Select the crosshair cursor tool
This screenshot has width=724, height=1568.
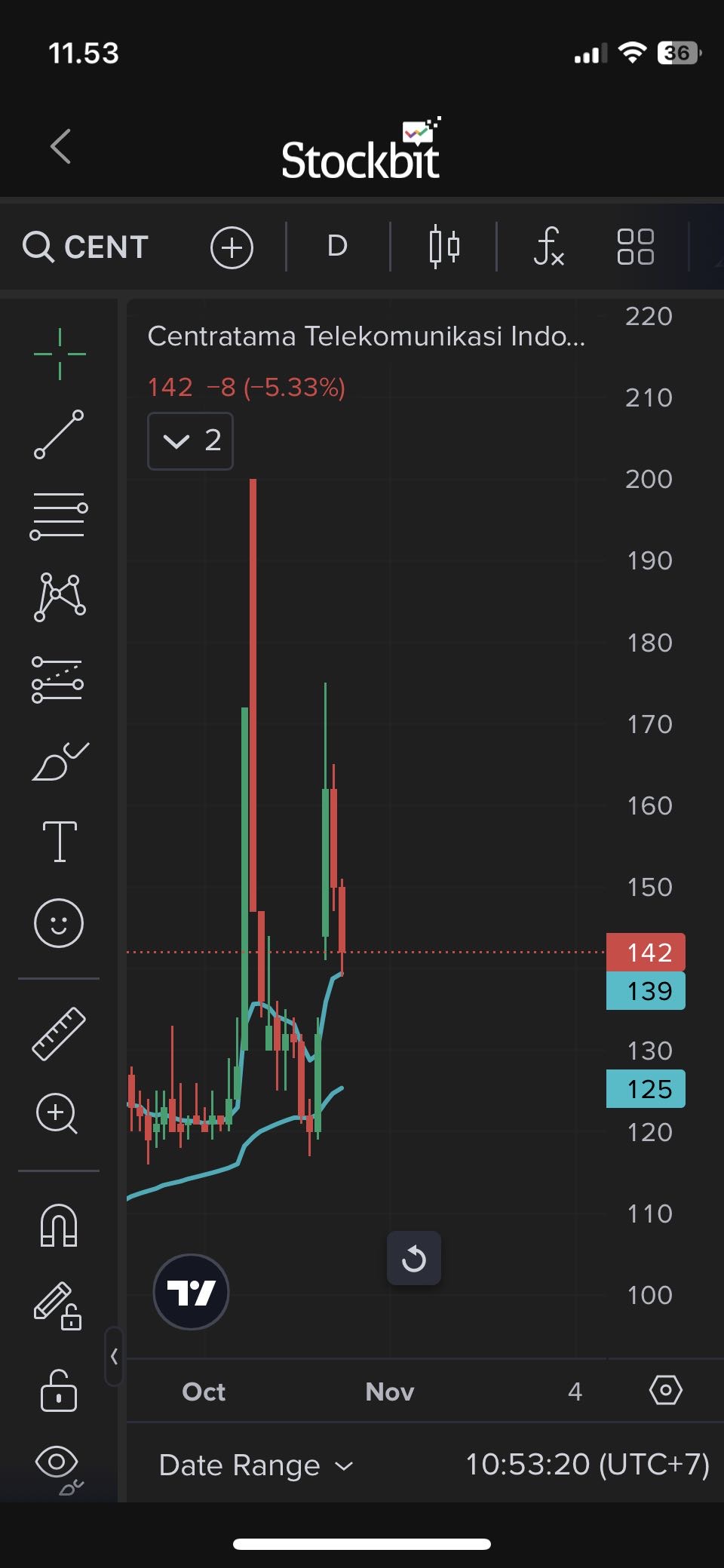60,354
